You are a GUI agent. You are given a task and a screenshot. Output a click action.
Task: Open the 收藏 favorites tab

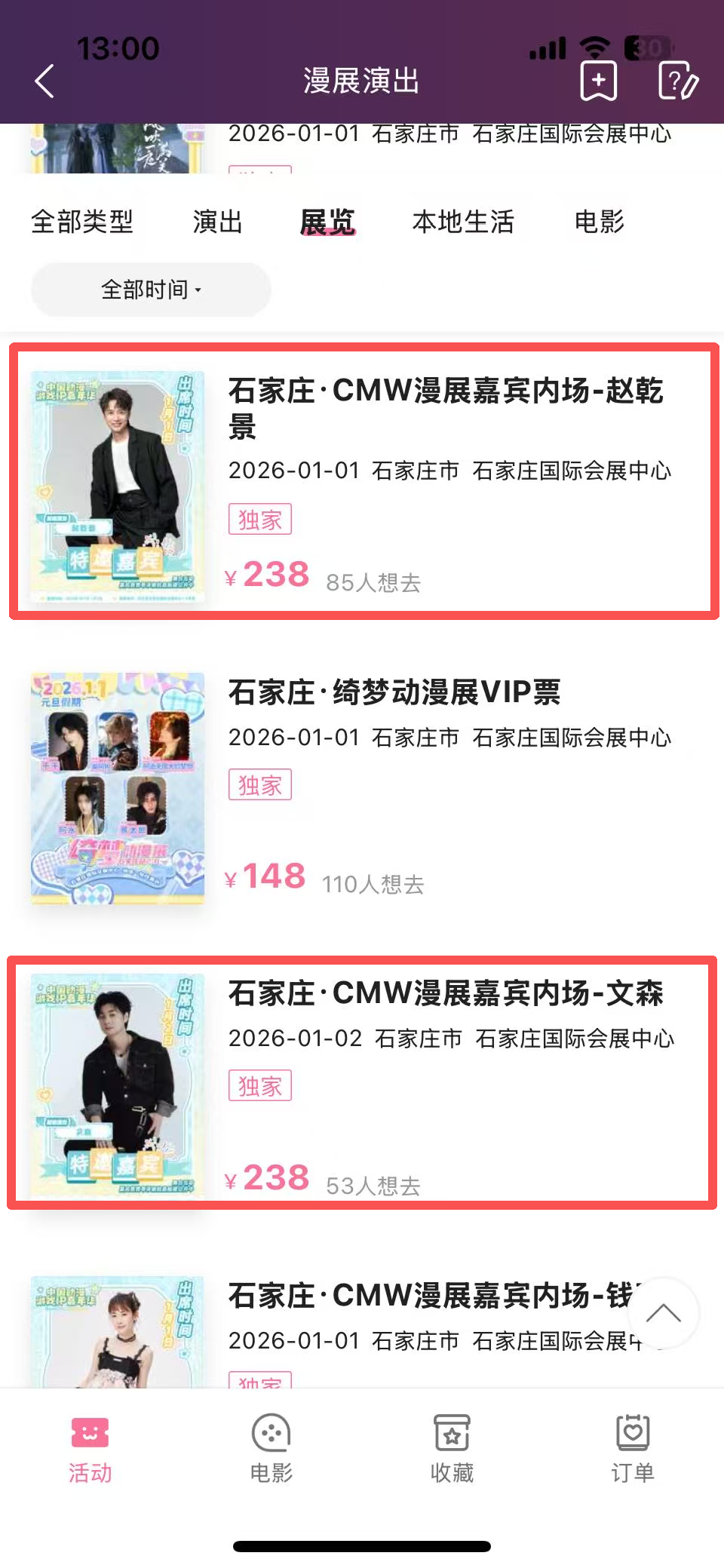click(x=452, y=1450)
